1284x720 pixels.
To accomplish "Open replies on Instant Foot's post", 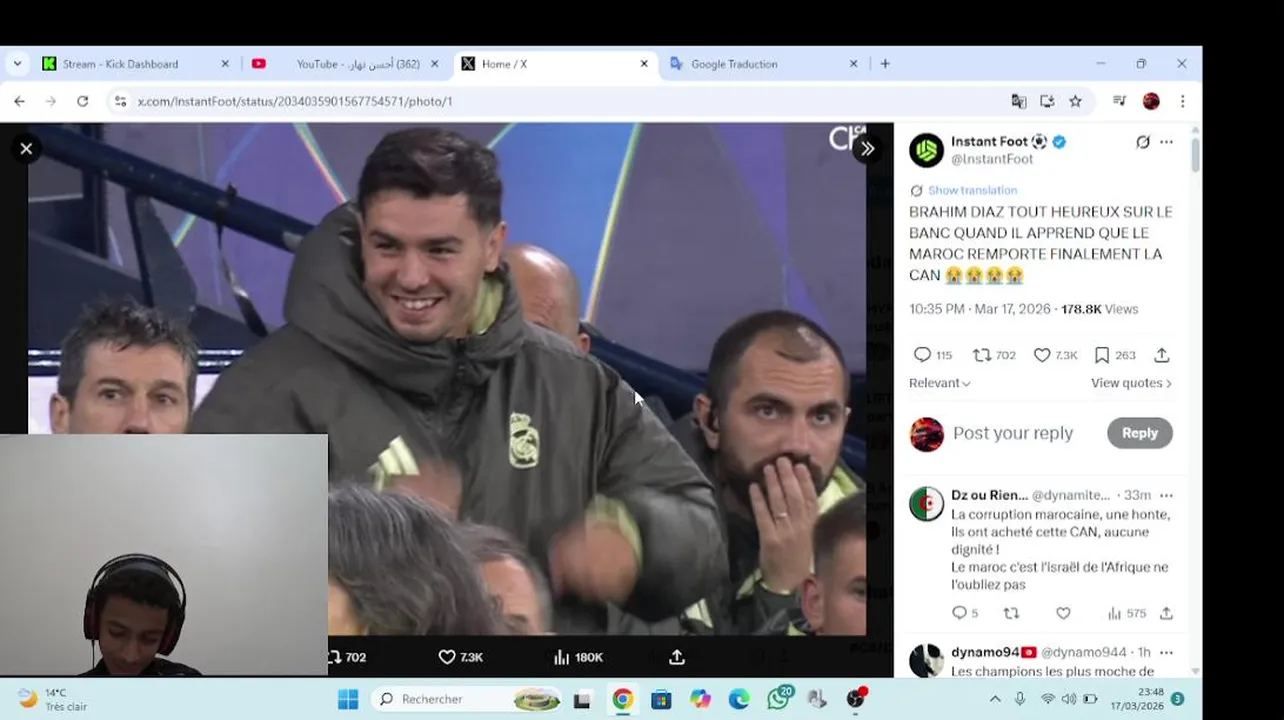I will coord(923,355).
